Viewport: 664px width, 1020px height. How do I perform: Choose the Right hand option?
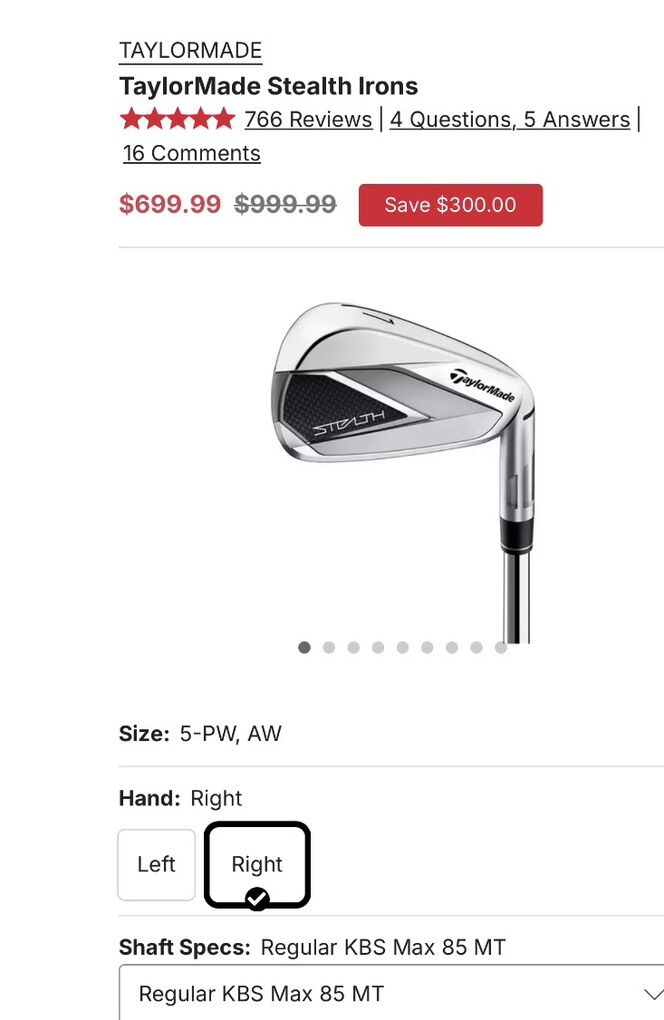click(257, 864)
